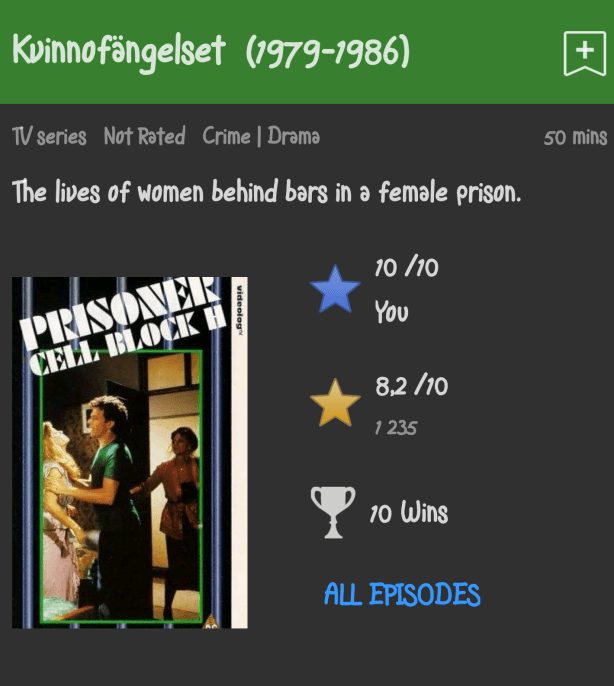Tap the blue star to change your rating
This screenshot has height=686, width=614.
click(x=335, y=290)
